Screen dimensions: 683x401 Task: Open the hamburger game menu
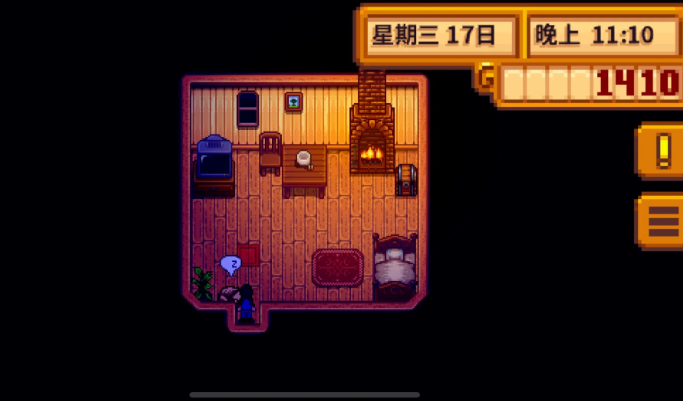pos(662,220)
